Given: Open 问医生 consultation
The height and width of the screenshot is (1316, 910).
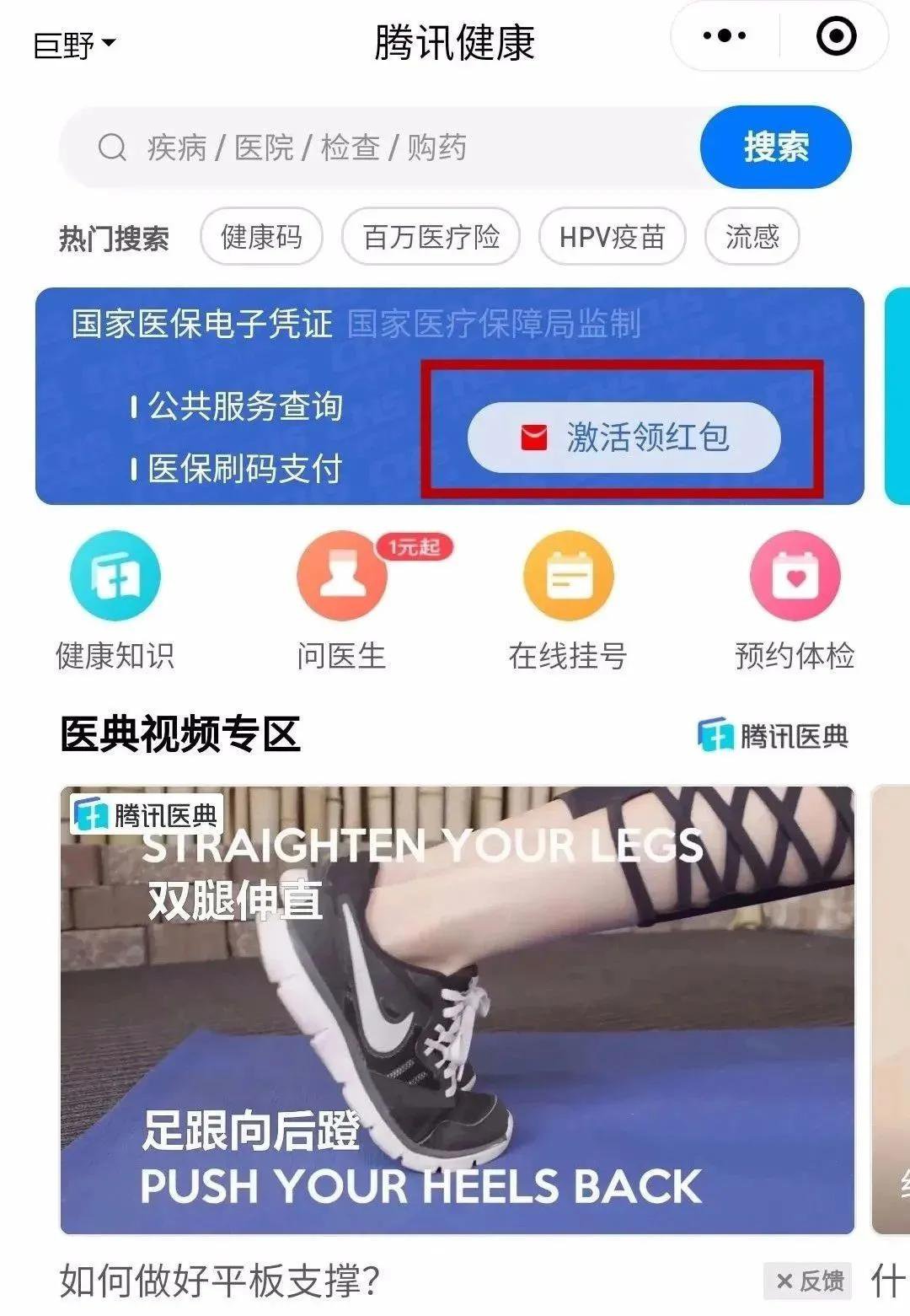Looking at the screenshot, I should pos(341,600).
